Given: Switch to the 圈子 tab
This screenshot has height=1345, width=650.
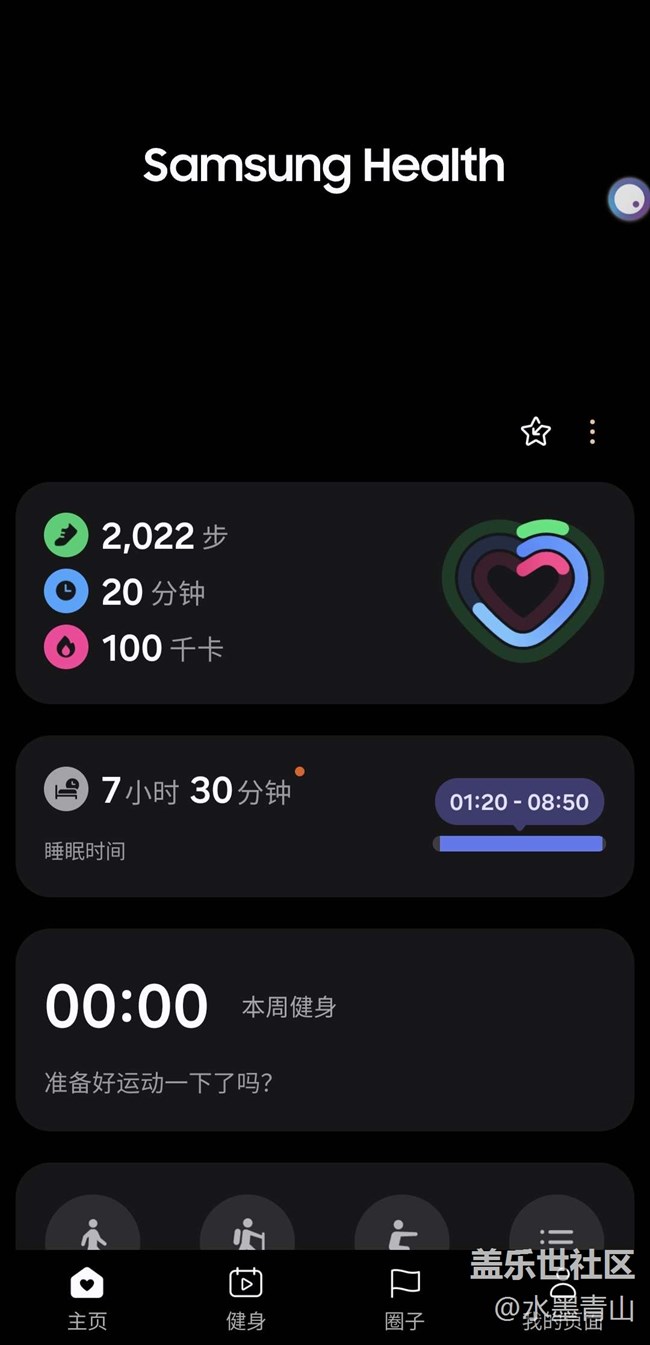Looking at the screenshot, I should [x=405, y=1299].
